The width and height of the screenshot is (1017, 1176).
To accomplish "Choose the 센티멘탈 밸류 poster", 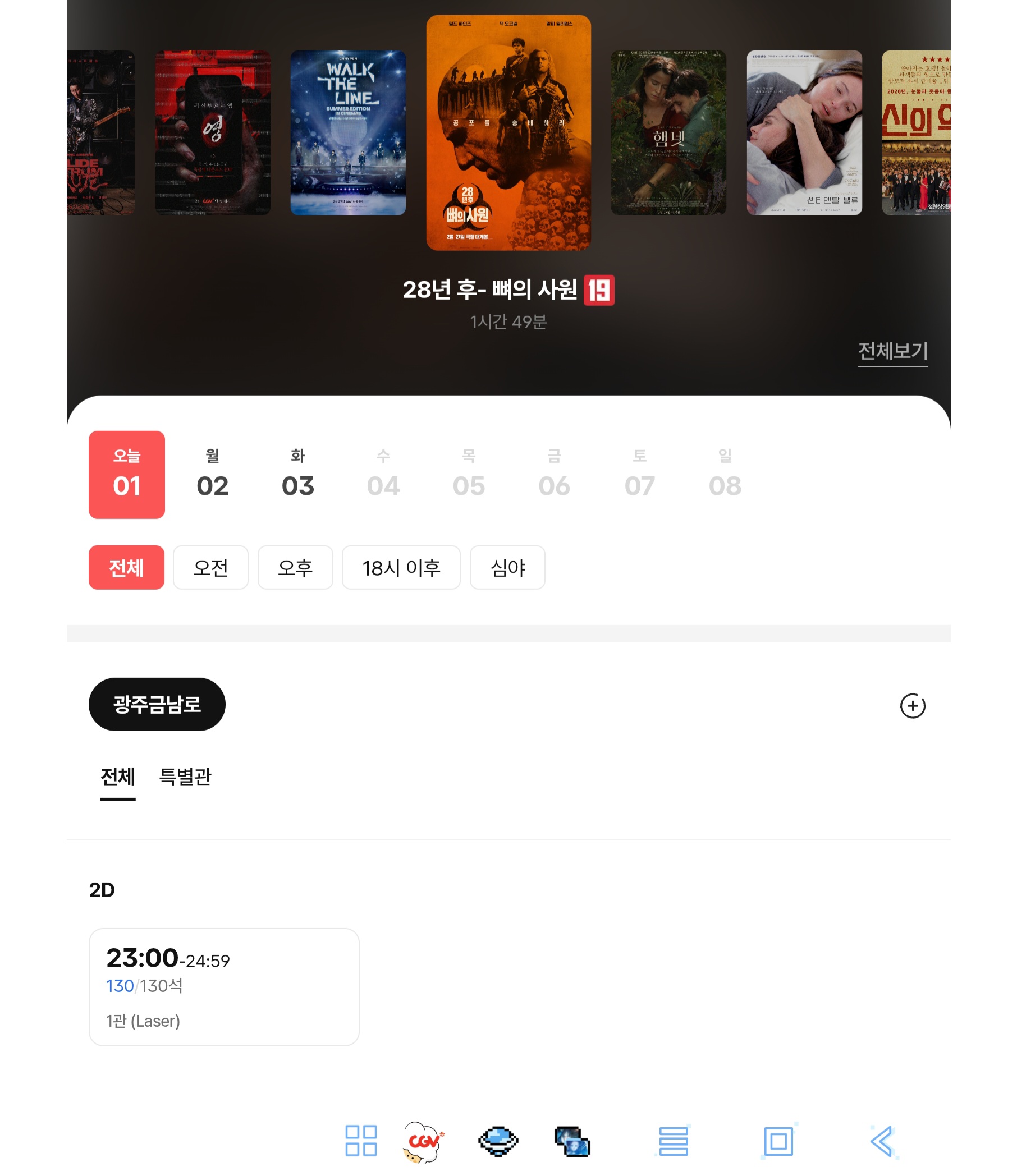I will click(804, 133).
